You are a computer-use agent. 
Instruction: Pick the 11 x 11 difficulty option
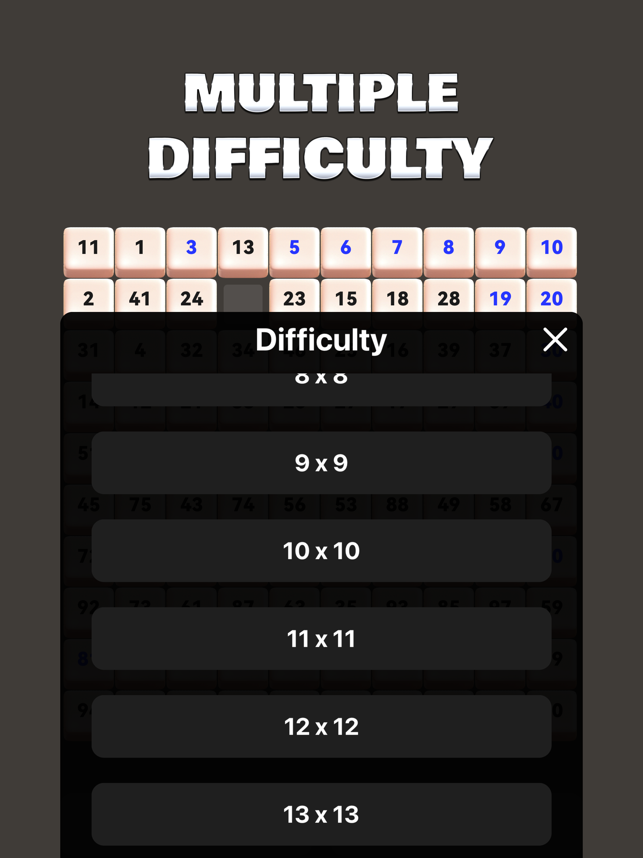(x=321, y=638)
